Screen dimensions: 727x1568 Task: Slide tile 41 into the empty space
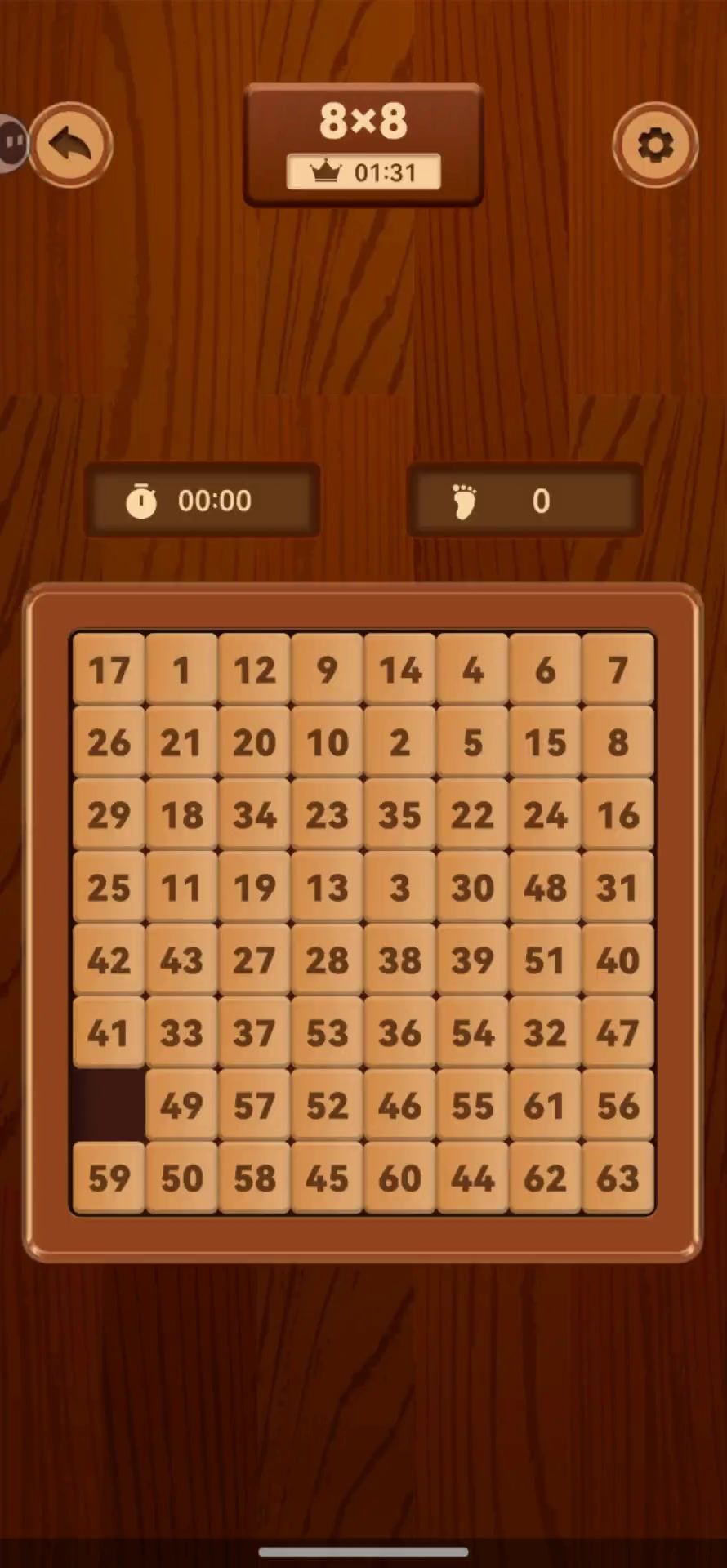point(109,1032)
